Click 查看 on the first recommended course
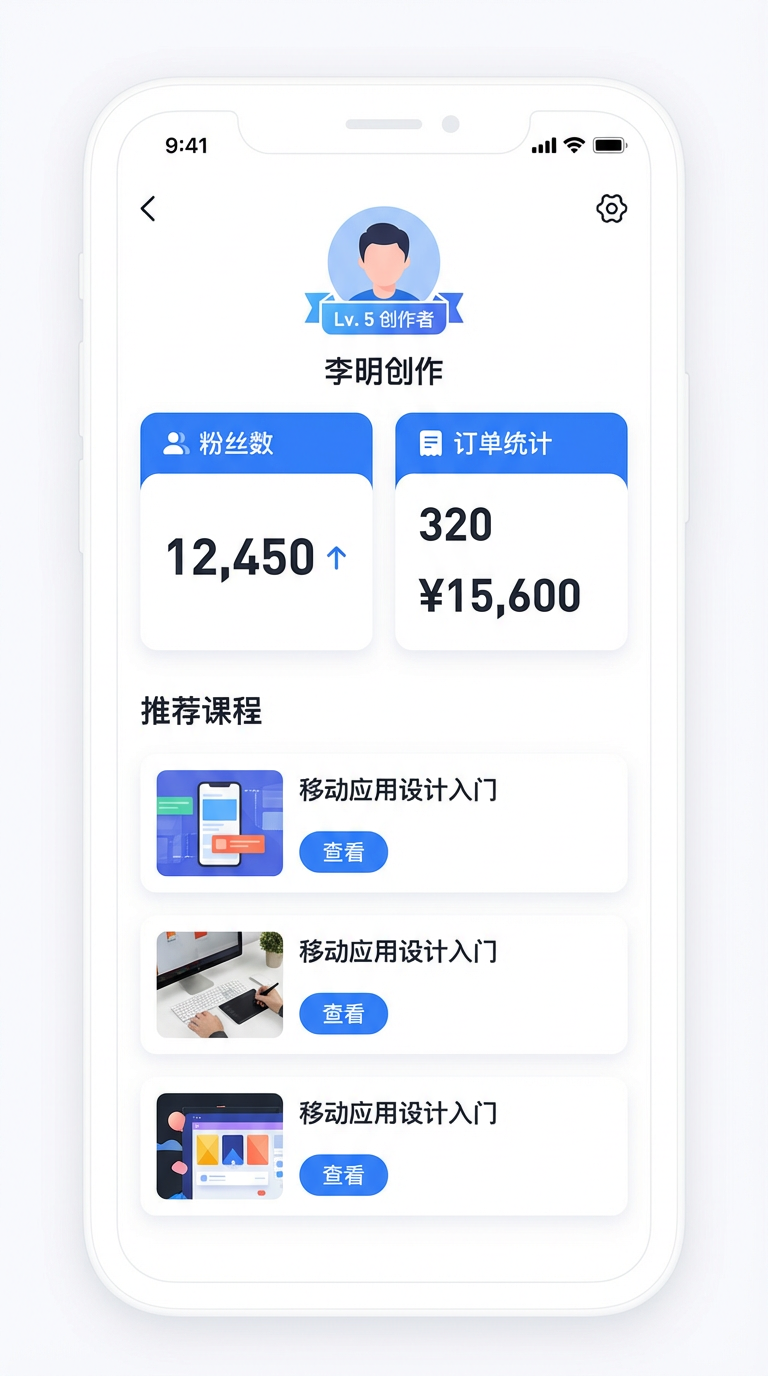The height and width of the screenshot is (1376, 768). tap(343, 852)
